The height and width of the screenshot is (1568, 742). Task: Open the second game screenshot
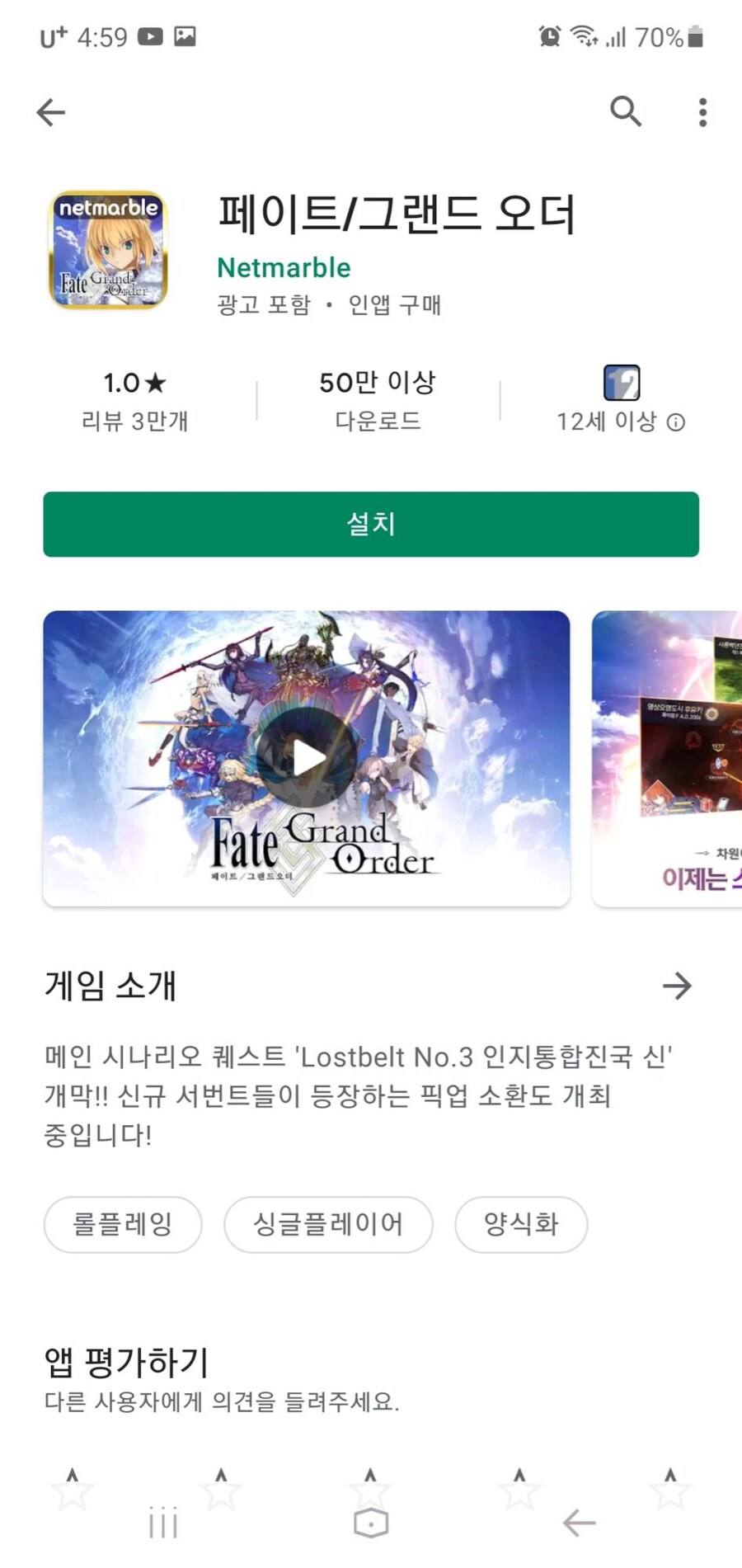point(668,757)
